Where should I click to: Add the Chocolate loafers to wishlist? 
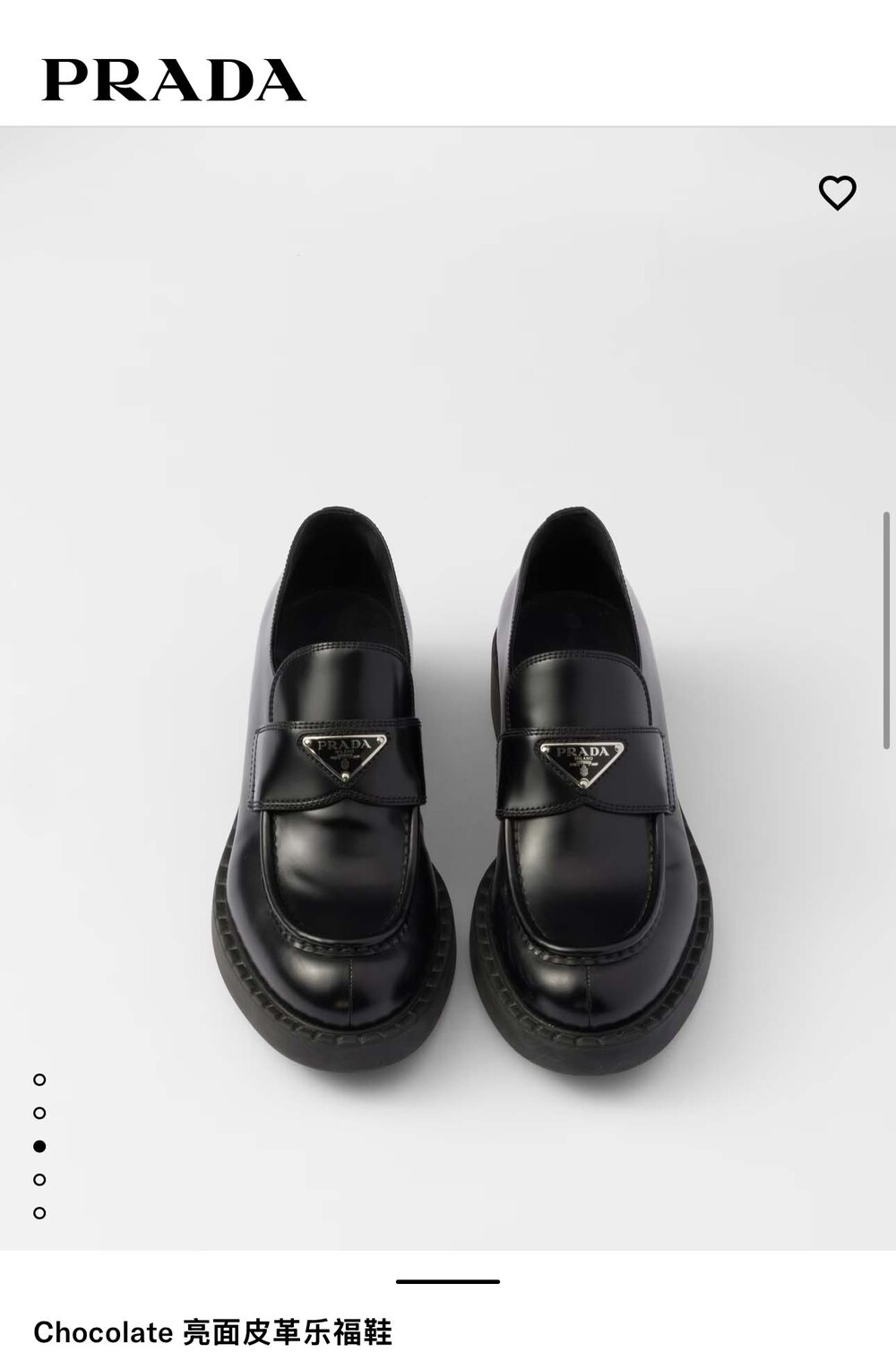[x=837, y=193]
